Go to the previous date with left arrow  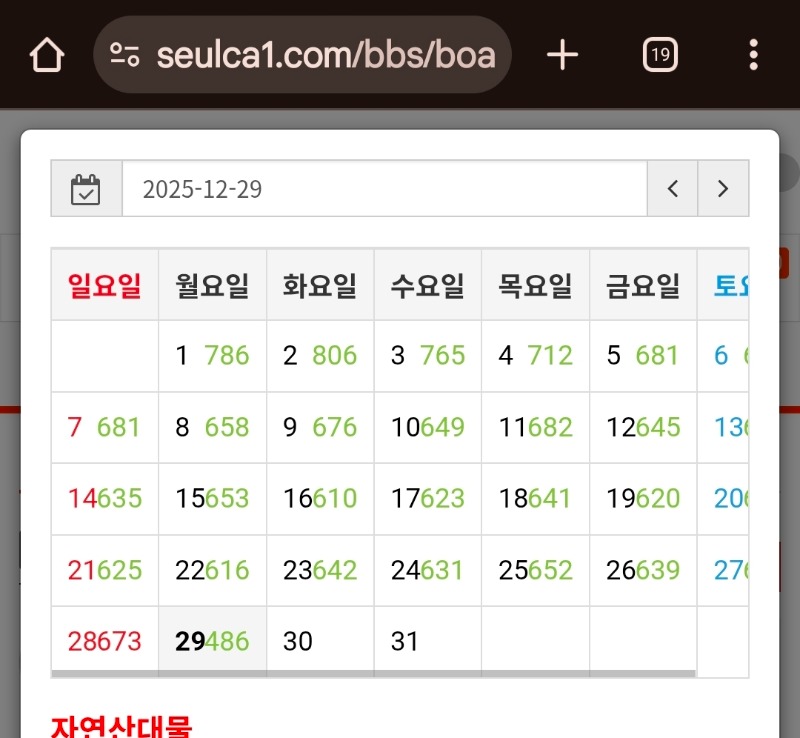[673, 189]
